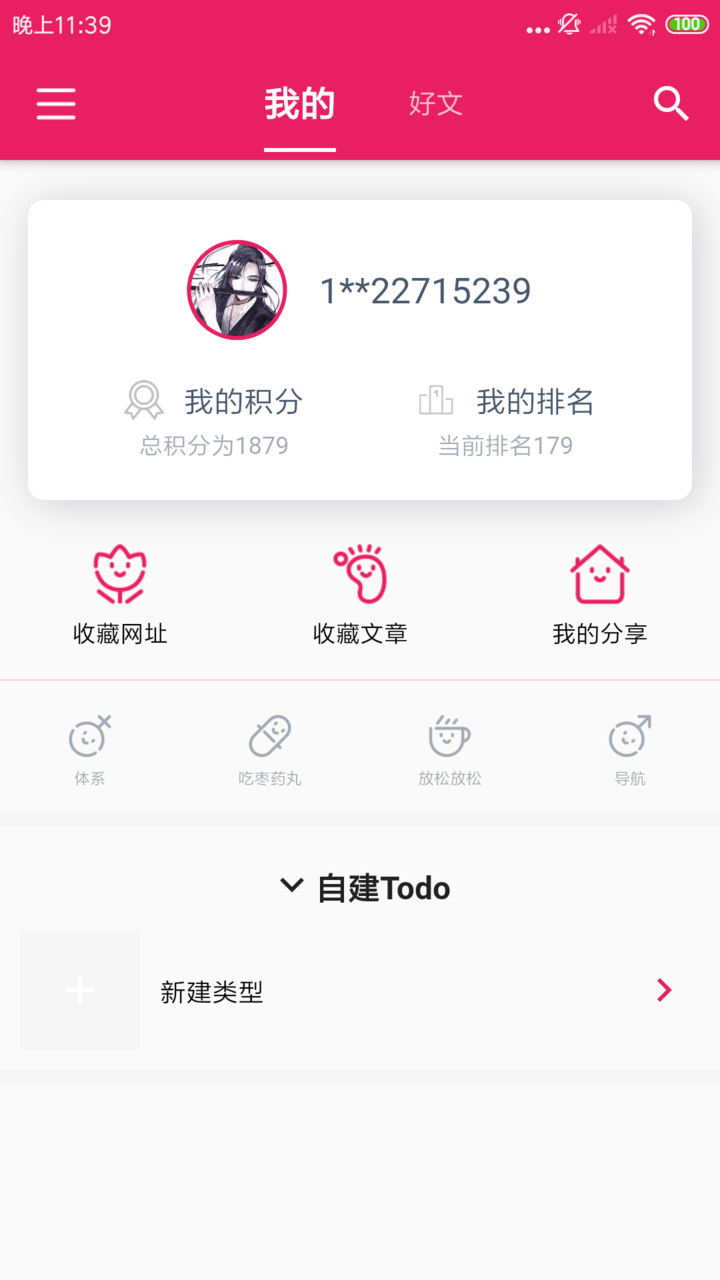Click the 我的排名 ranking icon
This screenshot has width=720, height=1280.
click(434, 400)
